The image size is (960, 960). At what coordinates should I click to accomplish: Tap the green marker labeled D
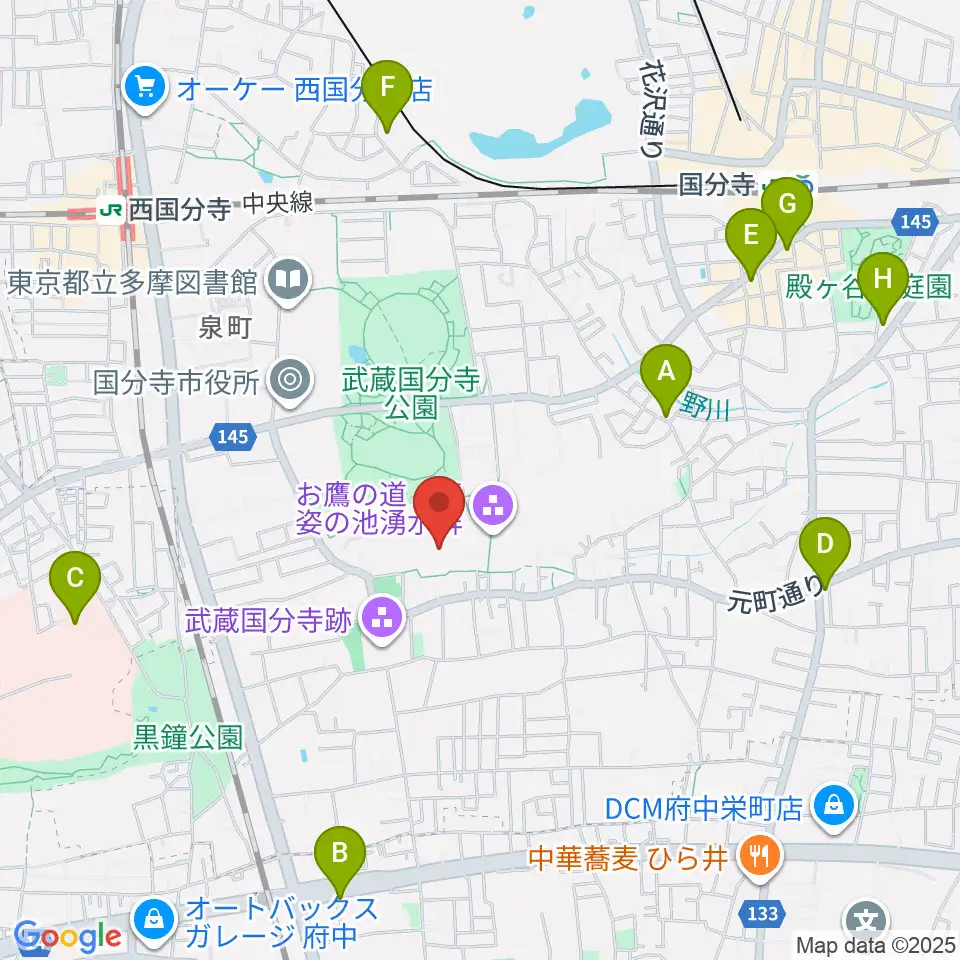tap(825, 549)
